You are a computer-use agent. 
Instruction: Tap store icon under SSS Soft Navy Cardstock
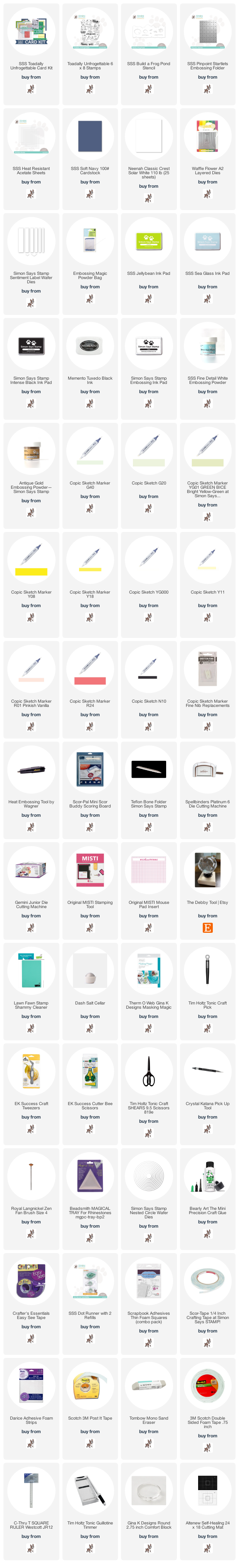click(x=90, y=194)
